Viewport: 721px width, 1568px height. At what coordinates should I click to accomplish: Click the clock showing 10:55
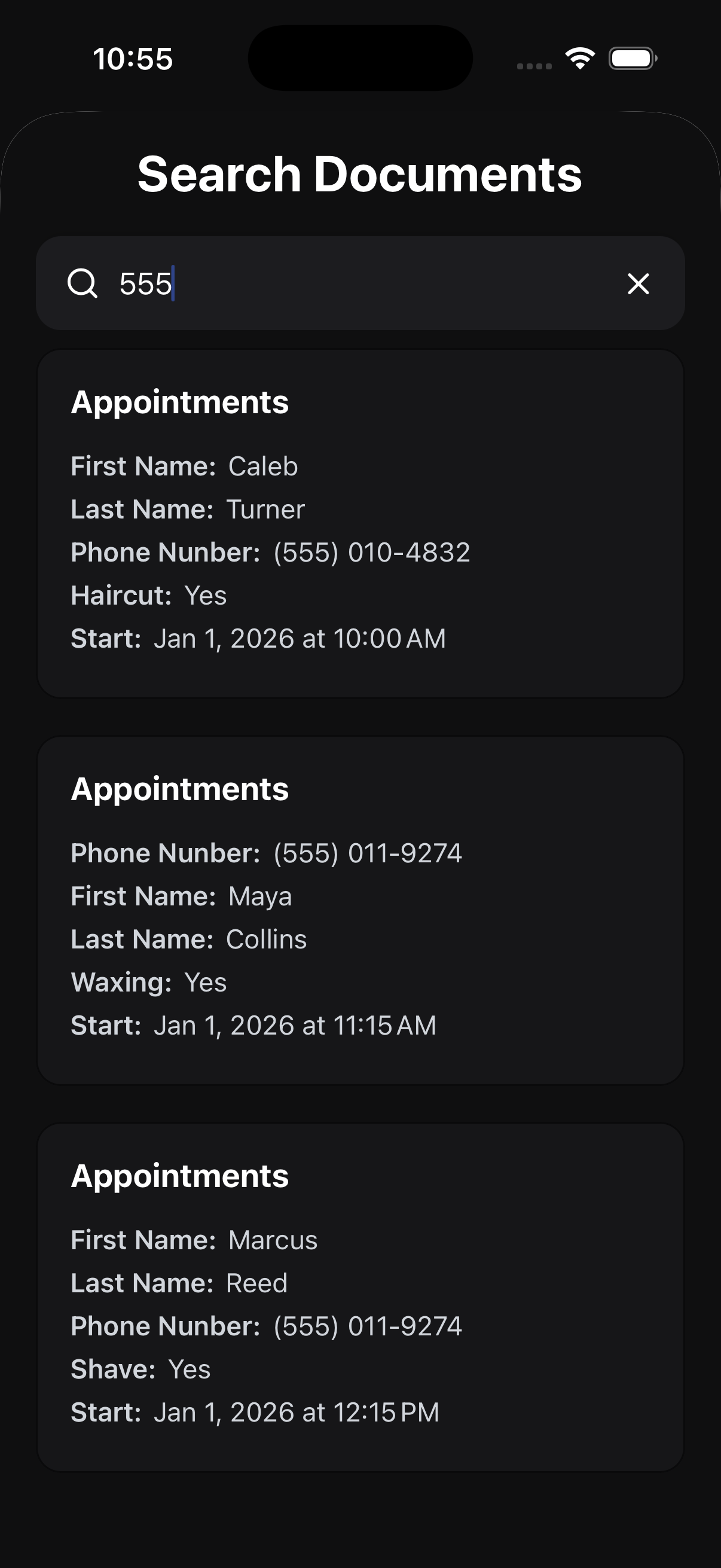133,58
